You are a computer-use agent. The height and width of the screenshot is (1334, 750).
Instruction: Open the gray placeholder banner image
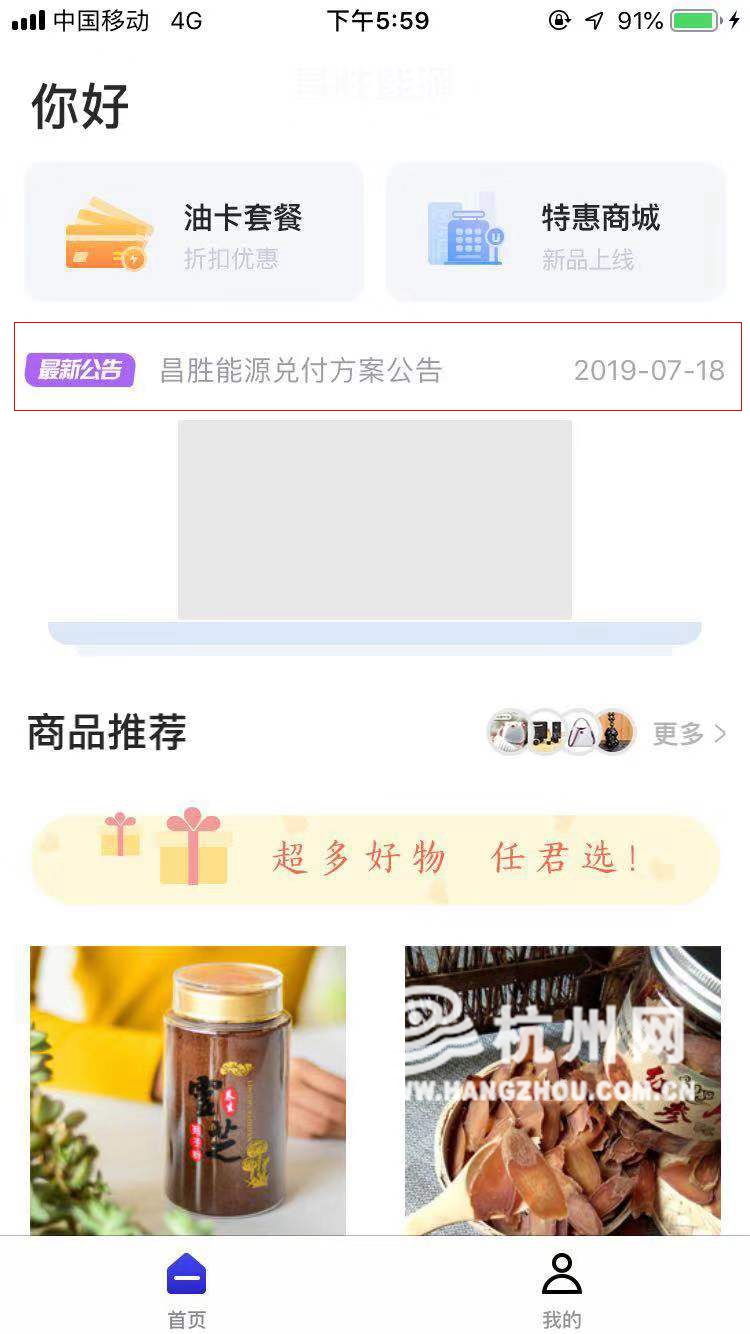tap(375, 519)
